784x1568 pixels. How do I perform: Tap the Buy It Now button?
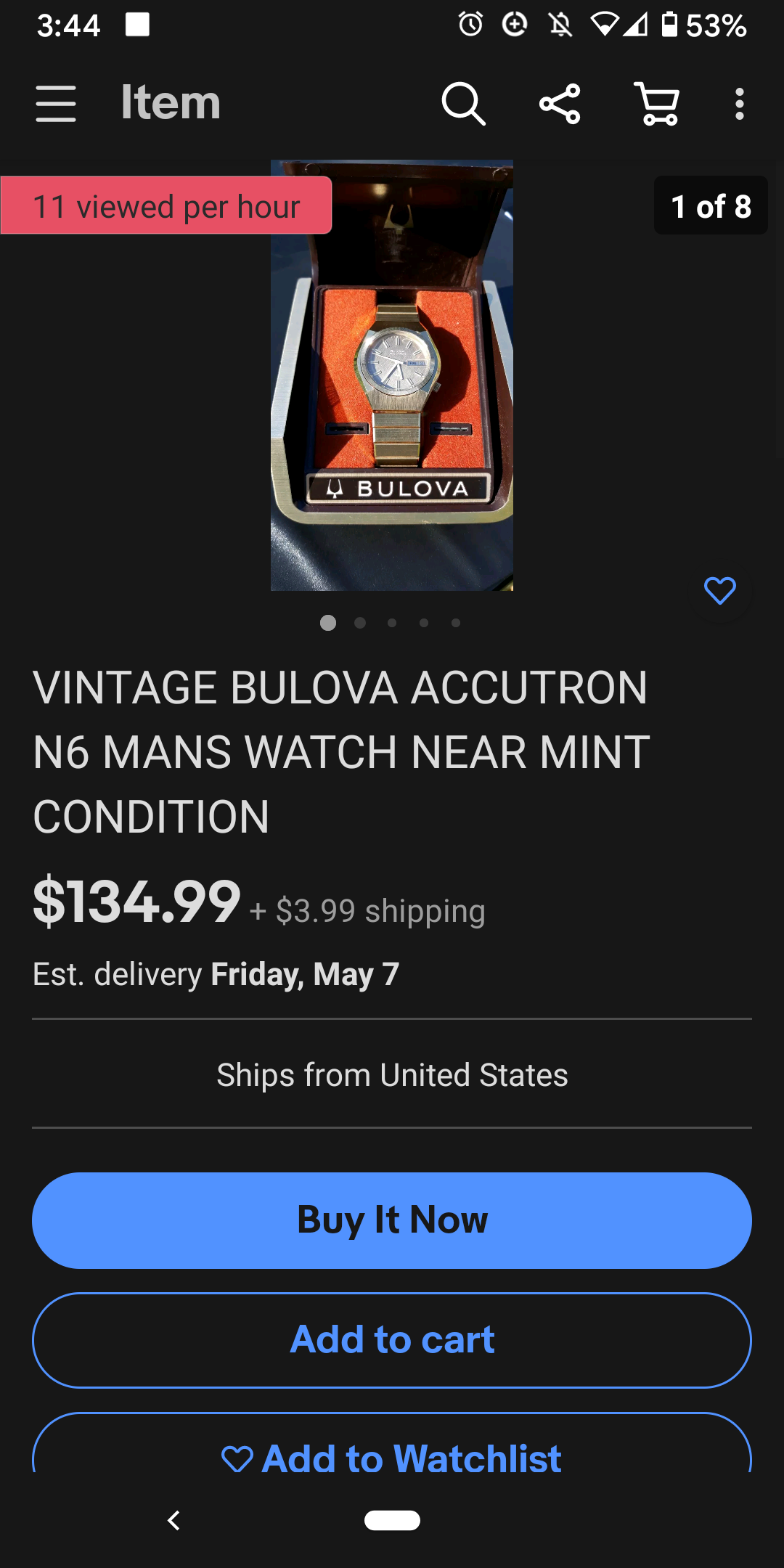(x=392, y=1220)
